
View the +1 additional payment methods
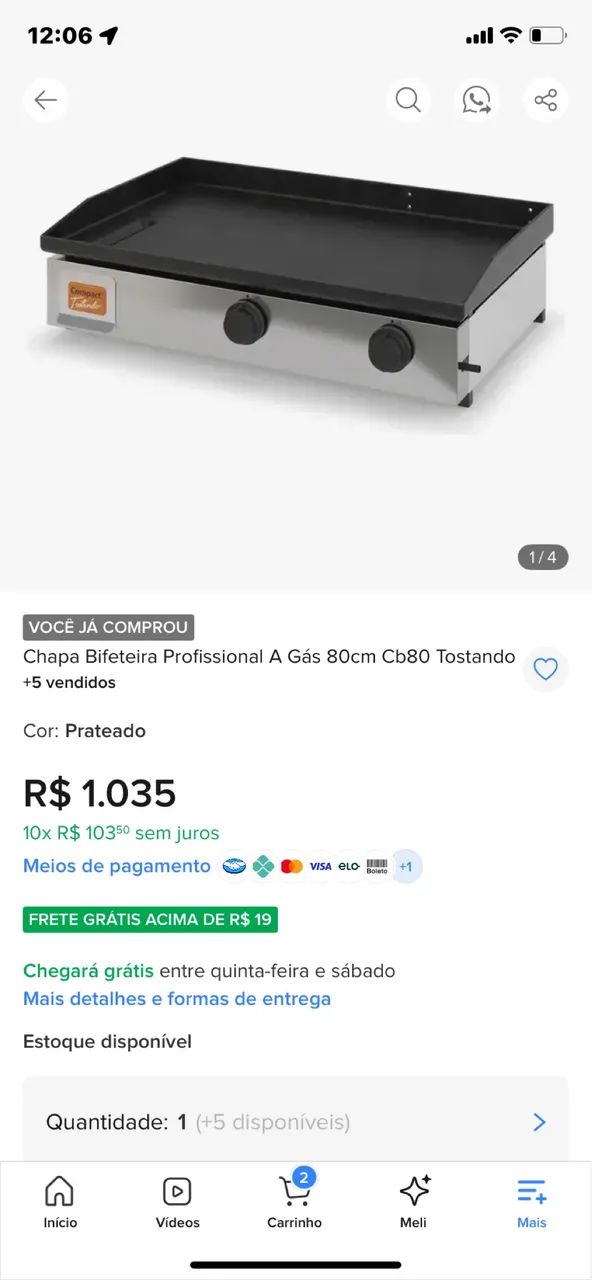[406, 867]
